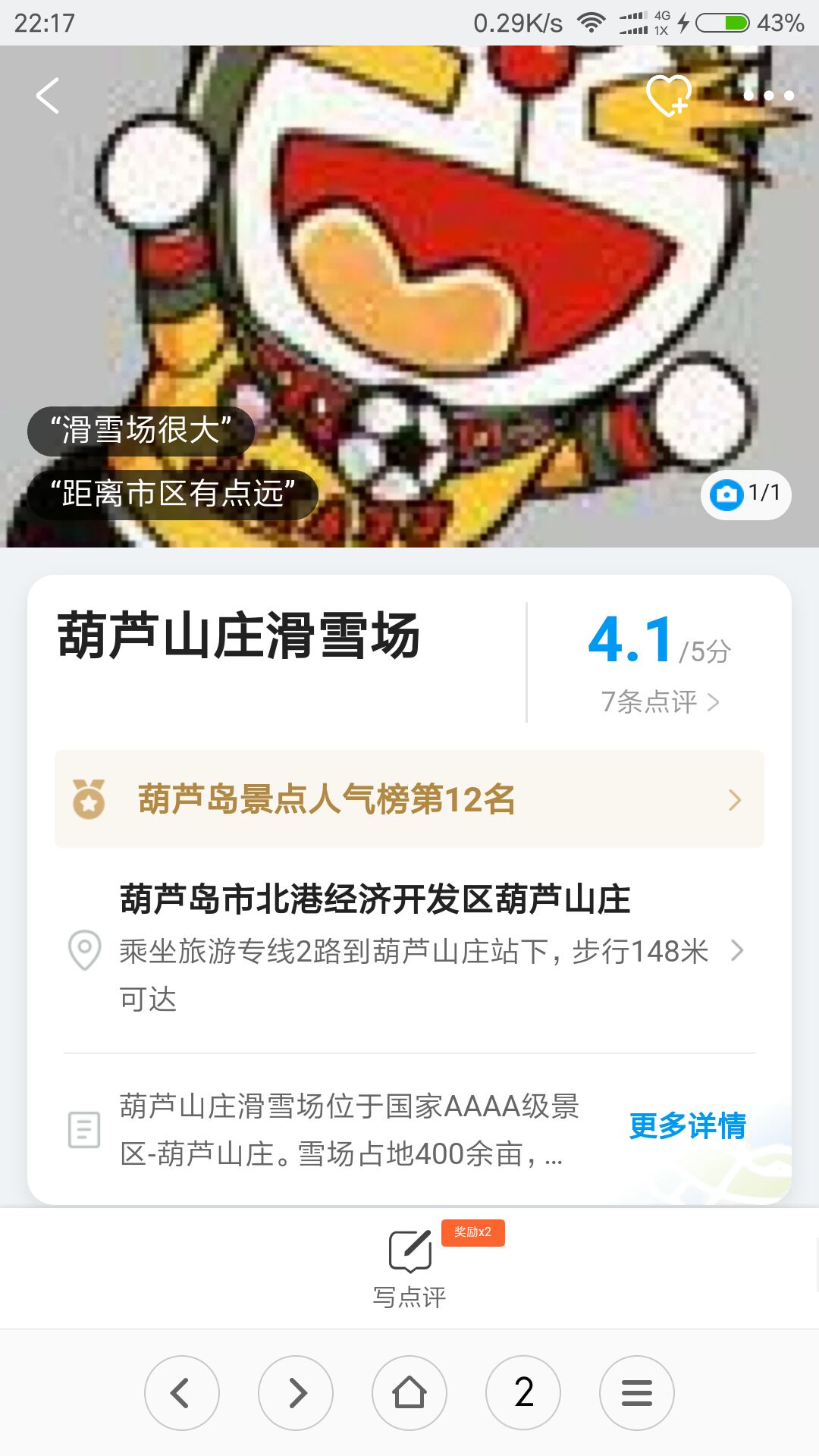Open the browser home page

point(409,1393)
